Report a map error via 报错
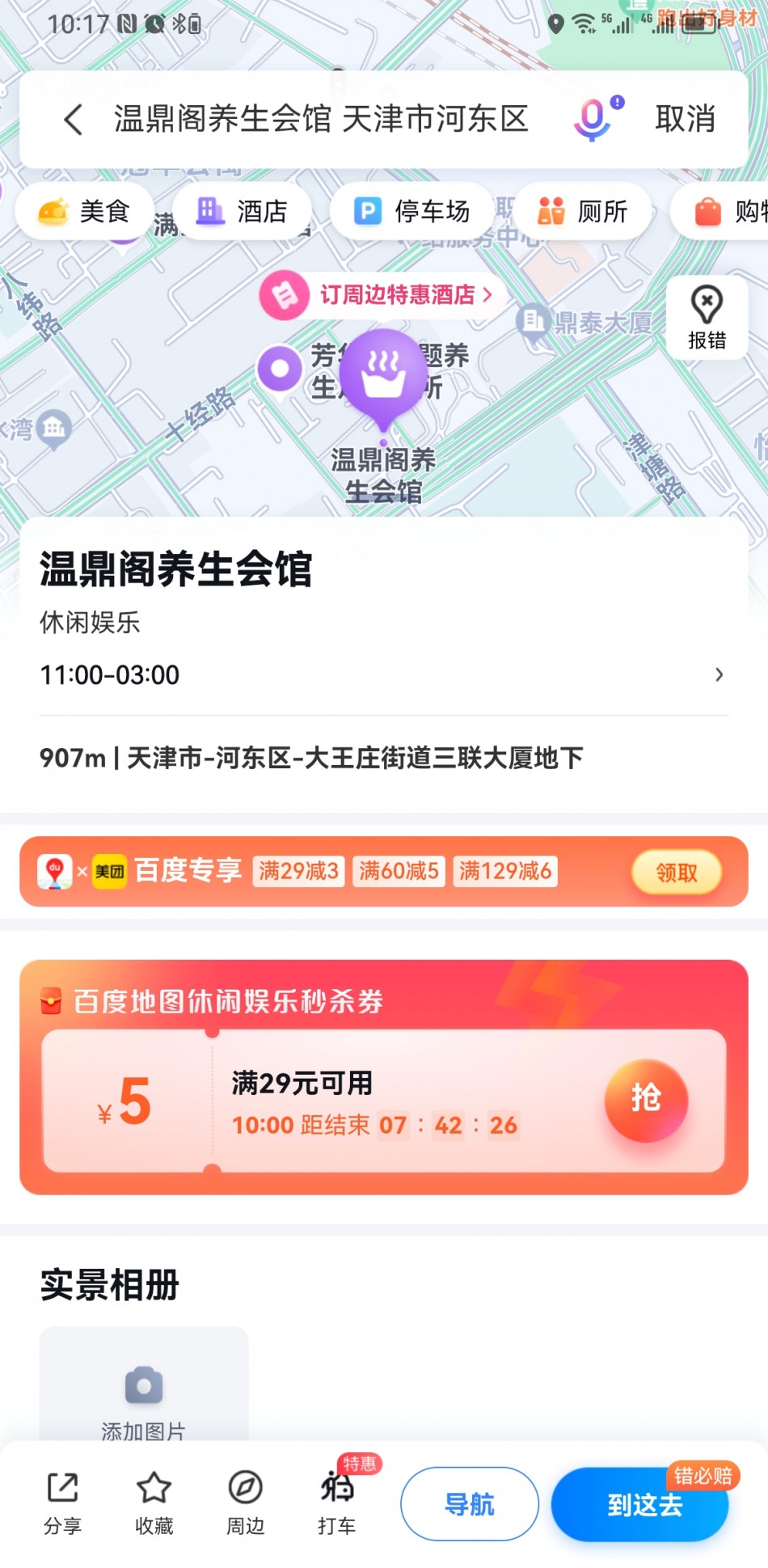 tap(707, 317)
